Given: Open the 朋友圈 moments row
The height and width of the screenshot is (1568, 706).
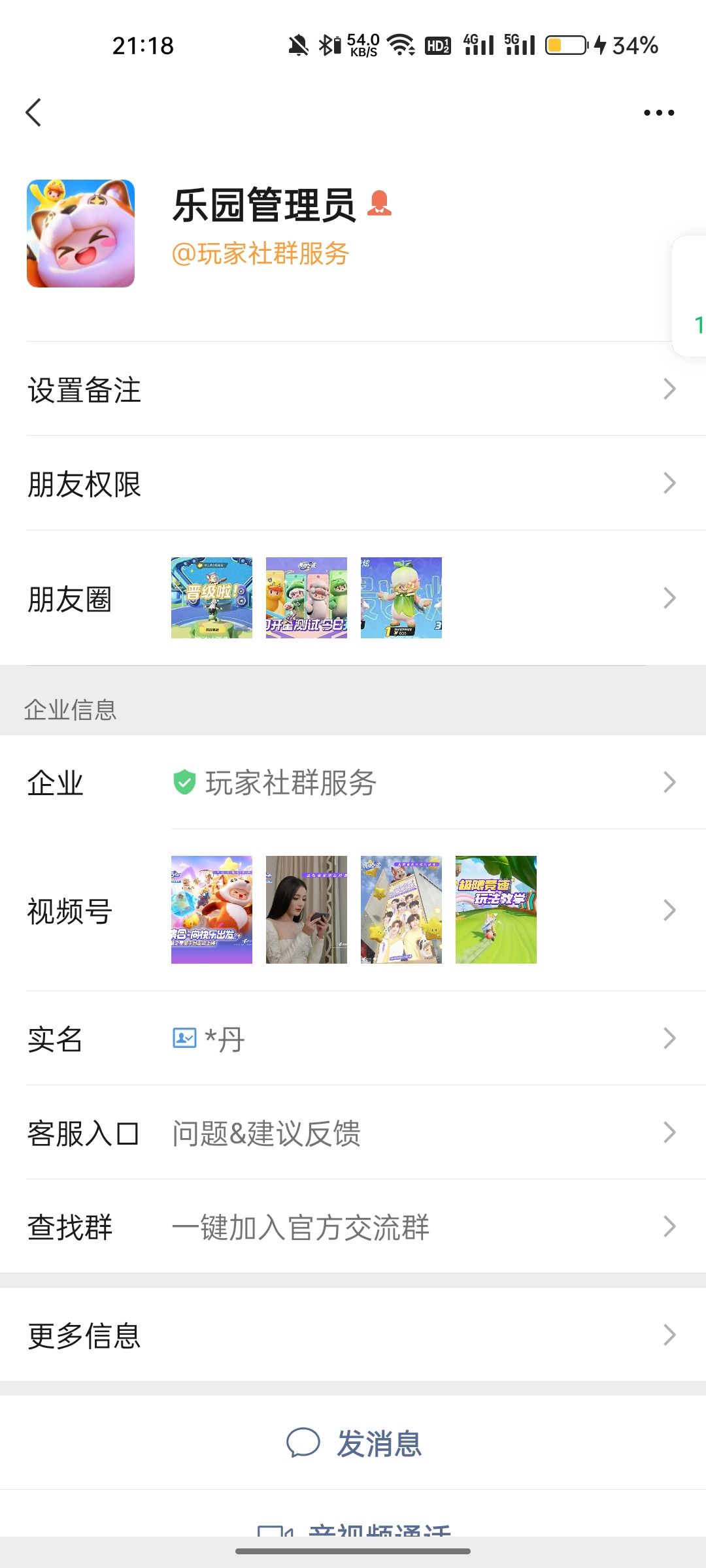Looking at the screenshot, I should click(353, 598).
